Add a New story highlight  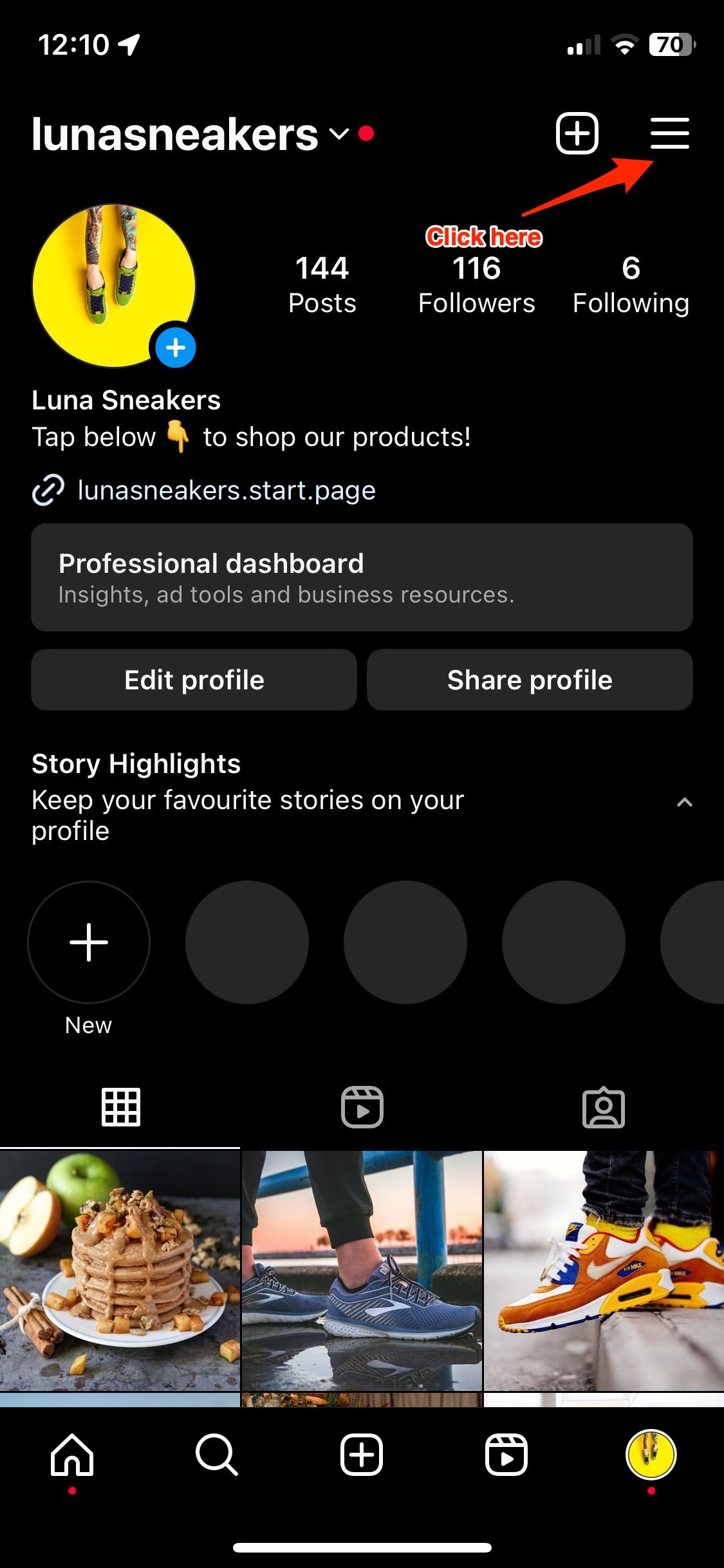[x=89, y=942]
